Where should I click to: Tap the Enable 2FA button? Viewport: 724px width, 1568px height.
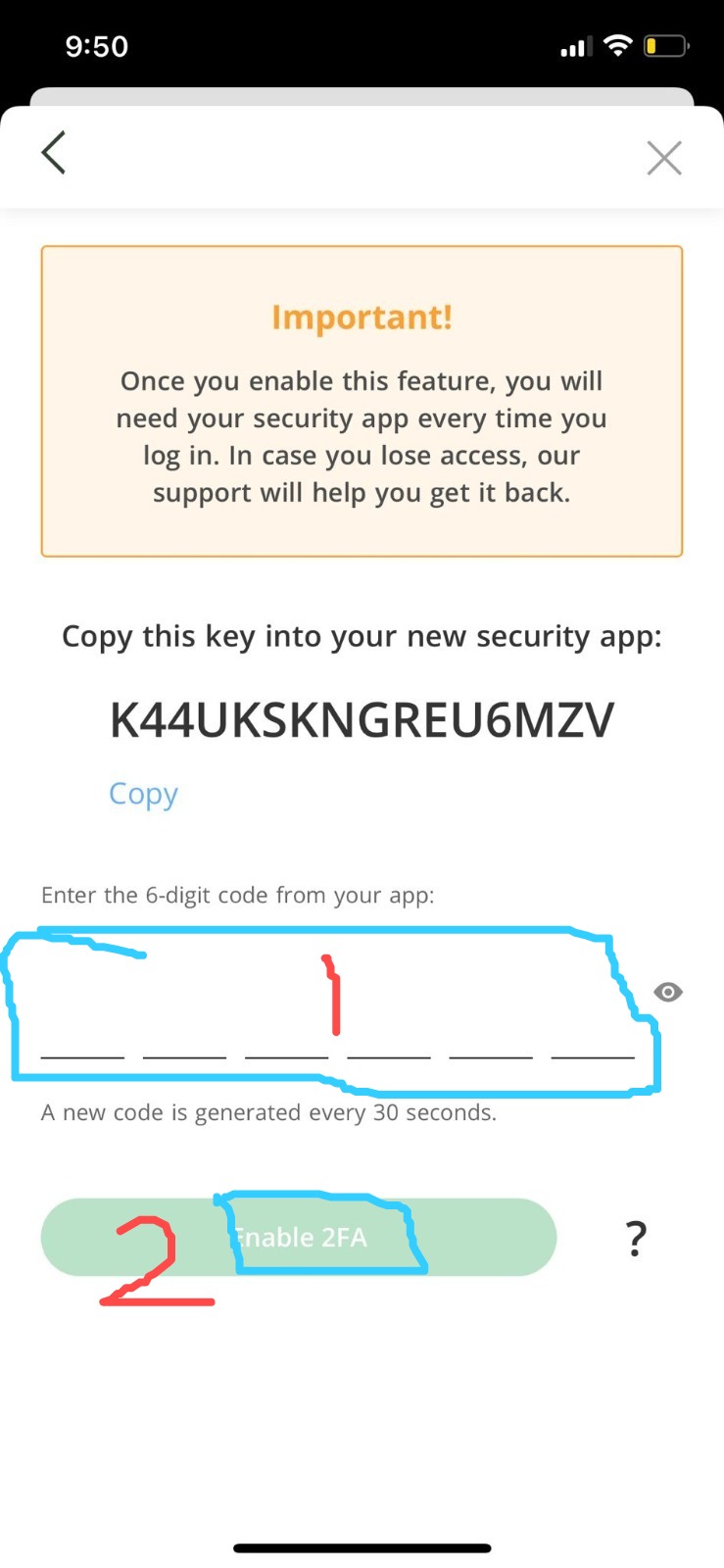pyautogui.click(x=298, y=1237)
